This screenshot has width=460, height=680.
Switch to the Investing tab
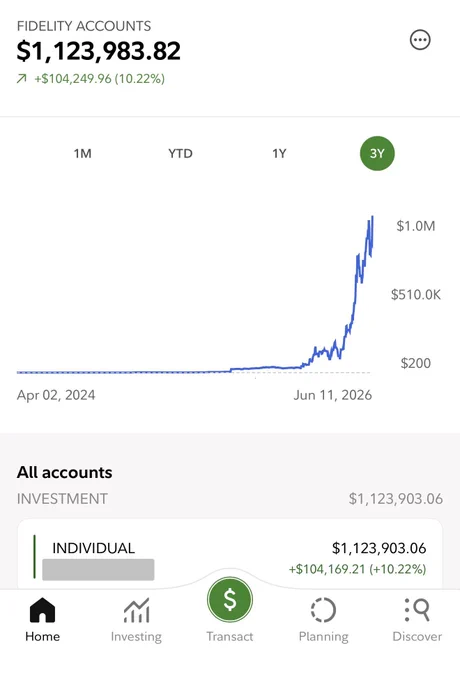click(136, 619)
